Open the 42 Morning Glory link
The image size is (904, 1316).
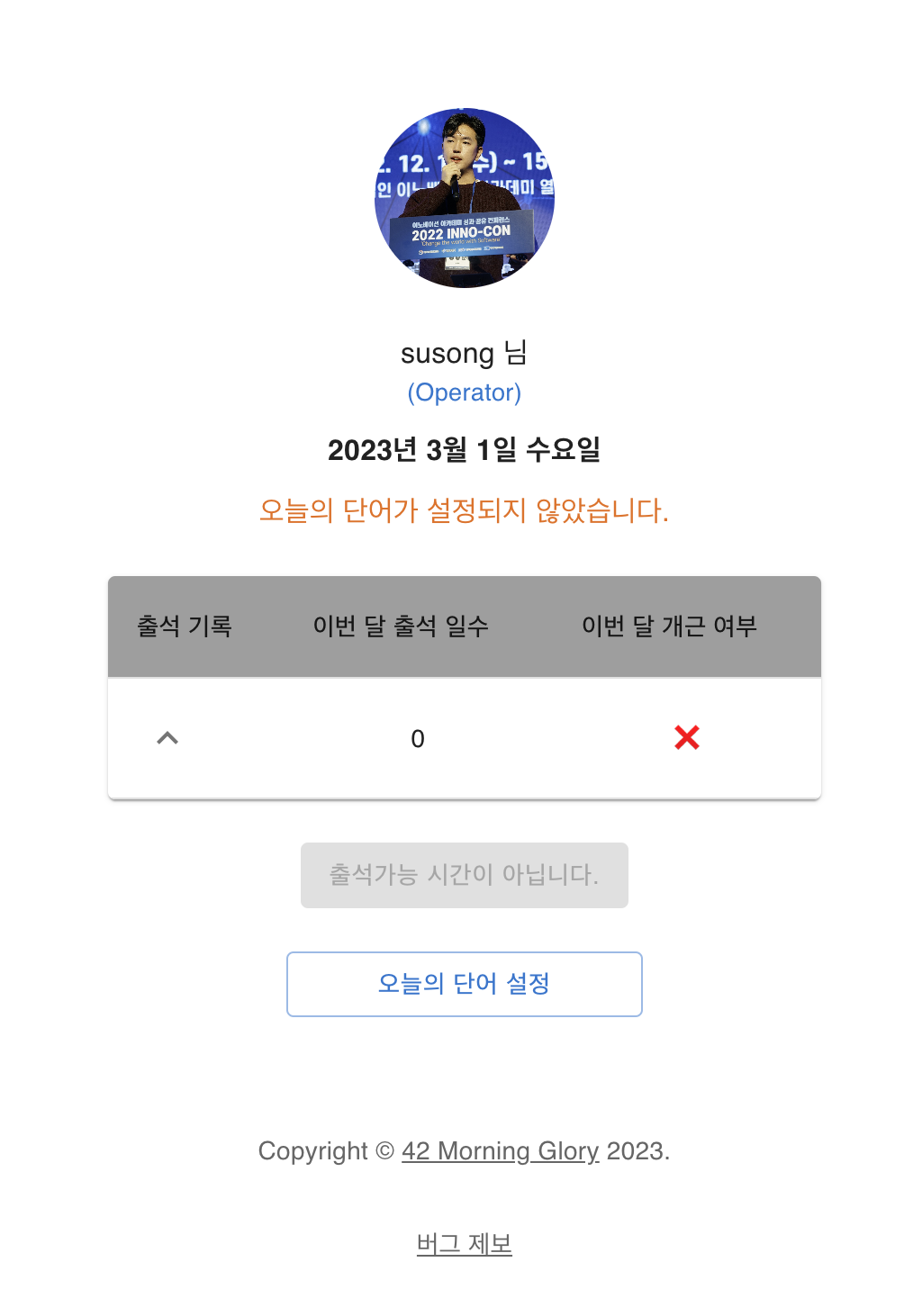click(x=500, y=1151)
